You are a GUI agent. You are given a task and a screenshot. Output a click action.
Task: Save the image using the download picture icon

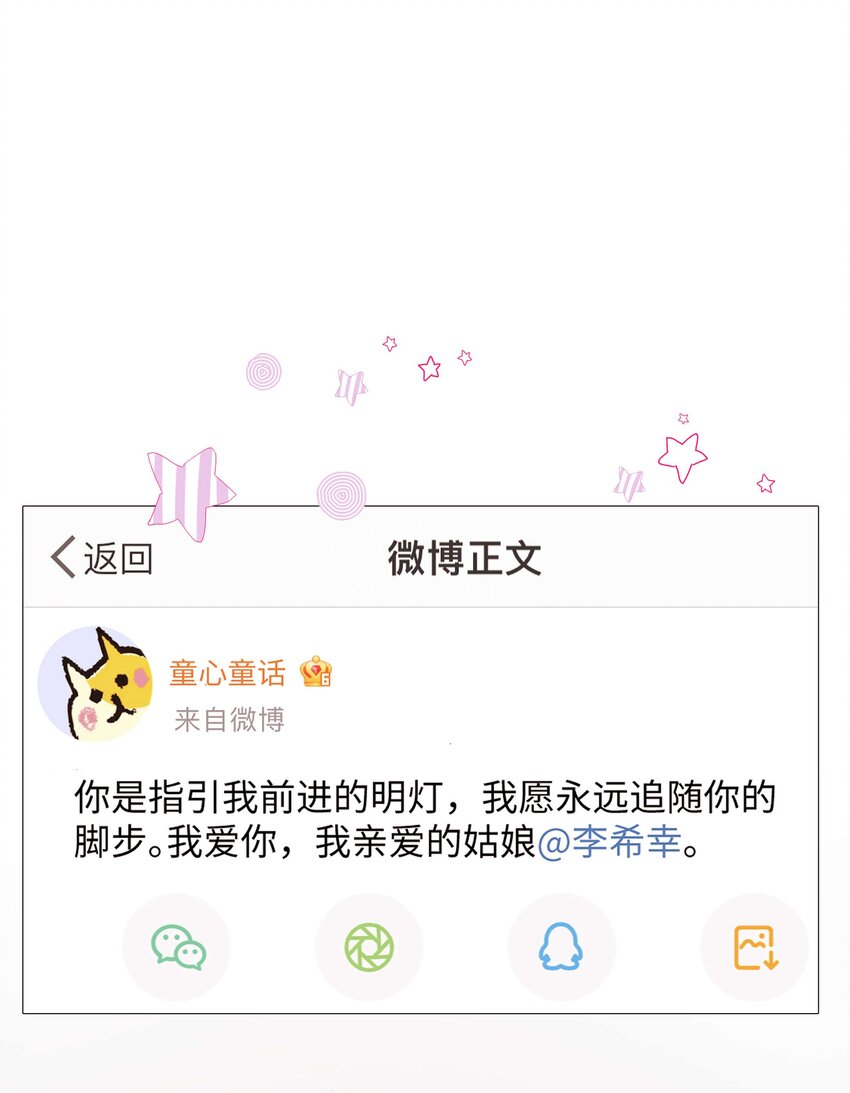click(755, 944)
